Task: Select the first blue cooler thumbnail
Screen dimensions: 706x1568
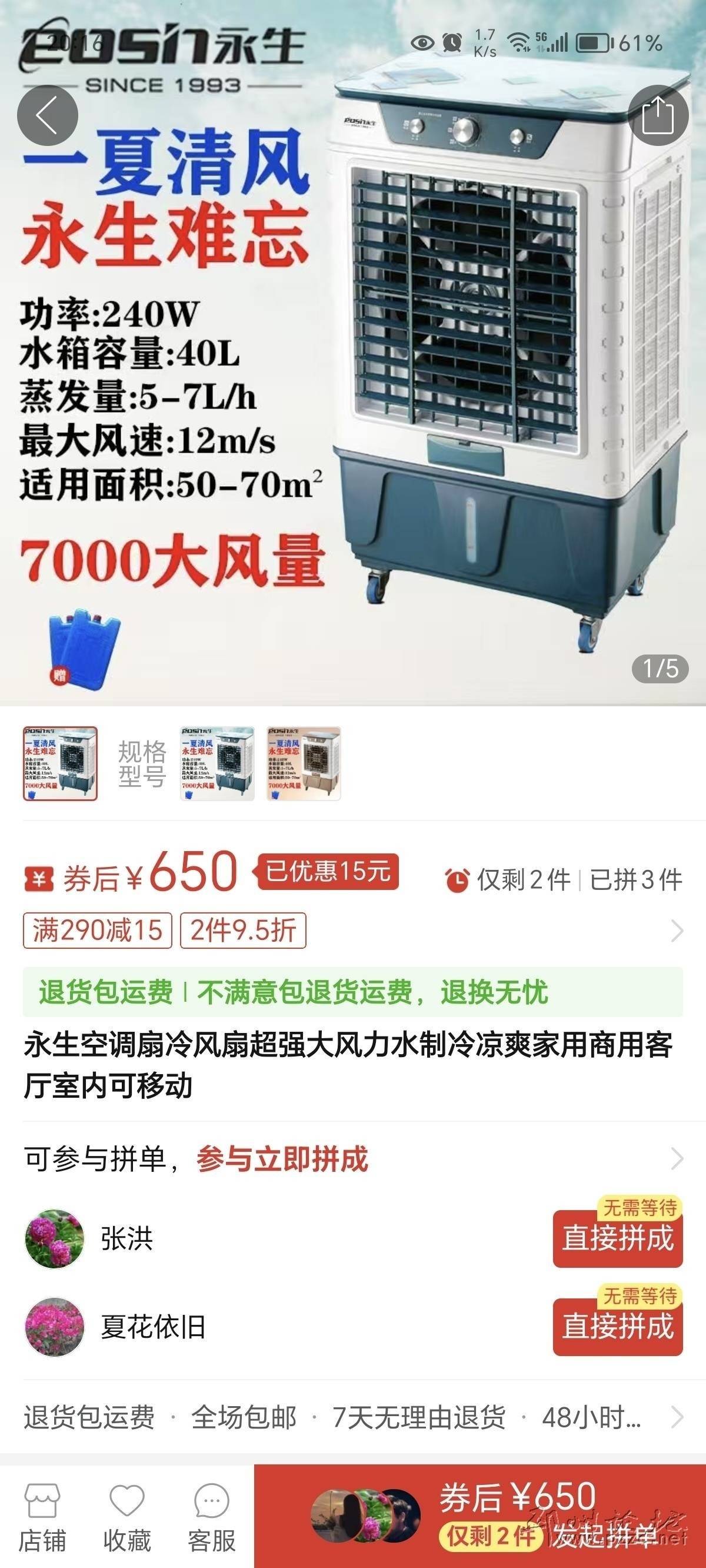Action: coord(60,763)
